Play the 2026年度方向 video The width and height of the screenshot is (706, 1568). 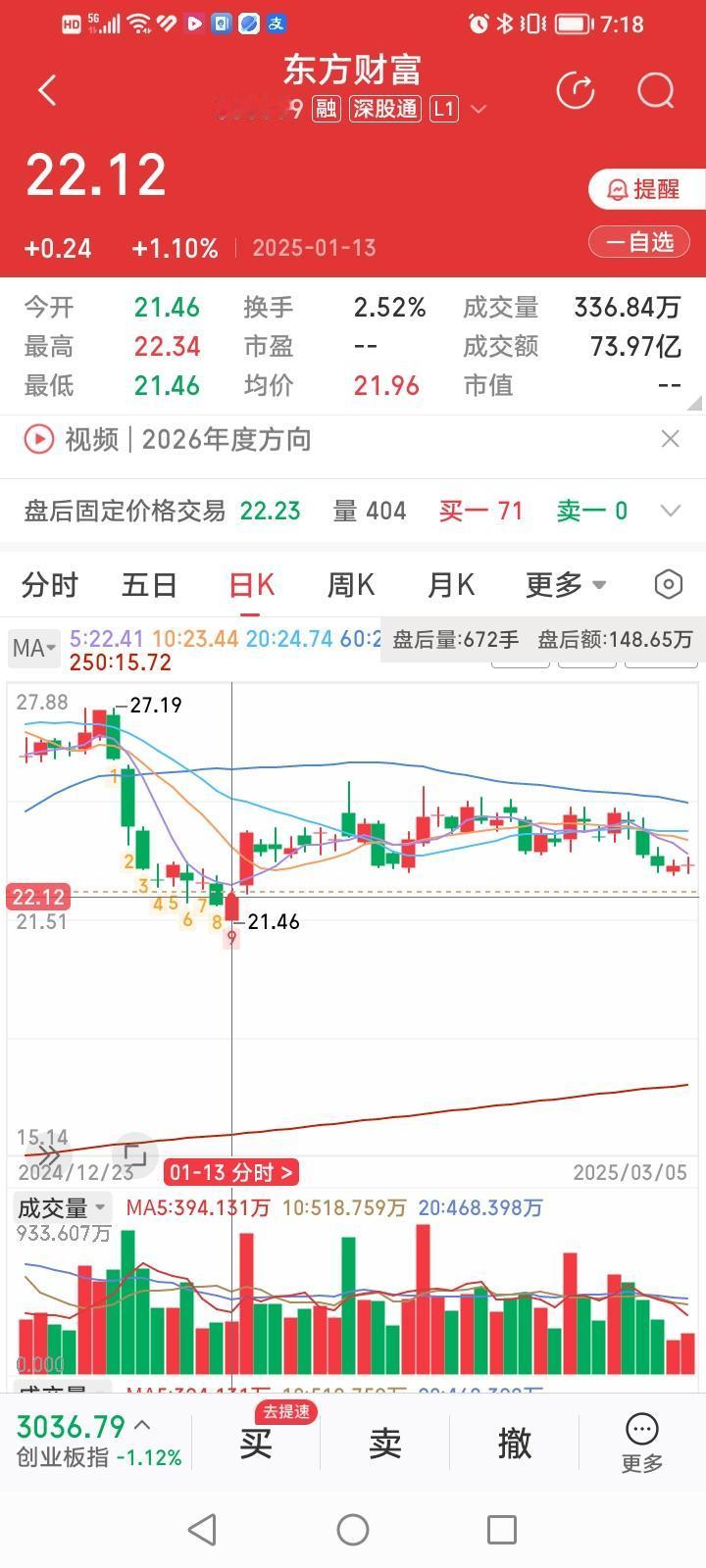tap(38, 439)
